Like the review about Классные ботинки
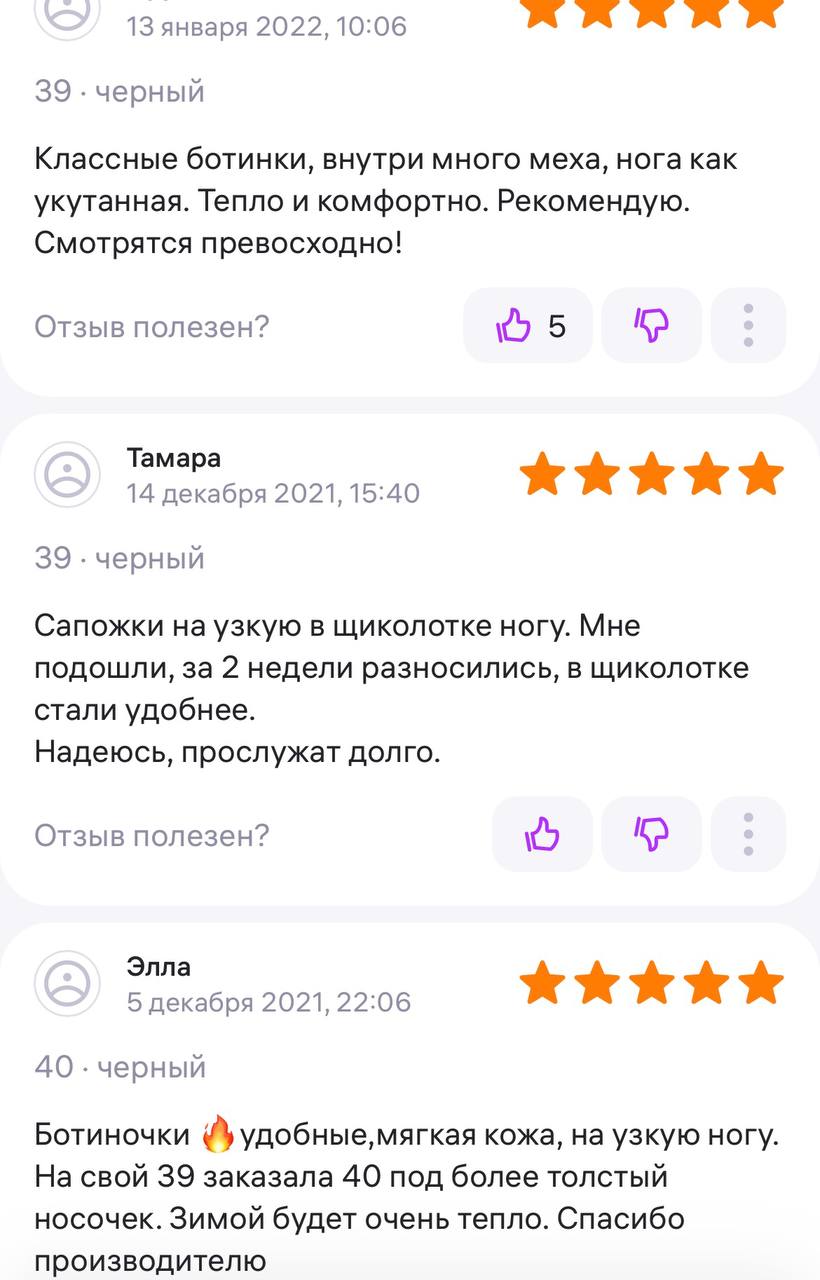This screenshot has width=820, height=1280. (x=527, y=325)
